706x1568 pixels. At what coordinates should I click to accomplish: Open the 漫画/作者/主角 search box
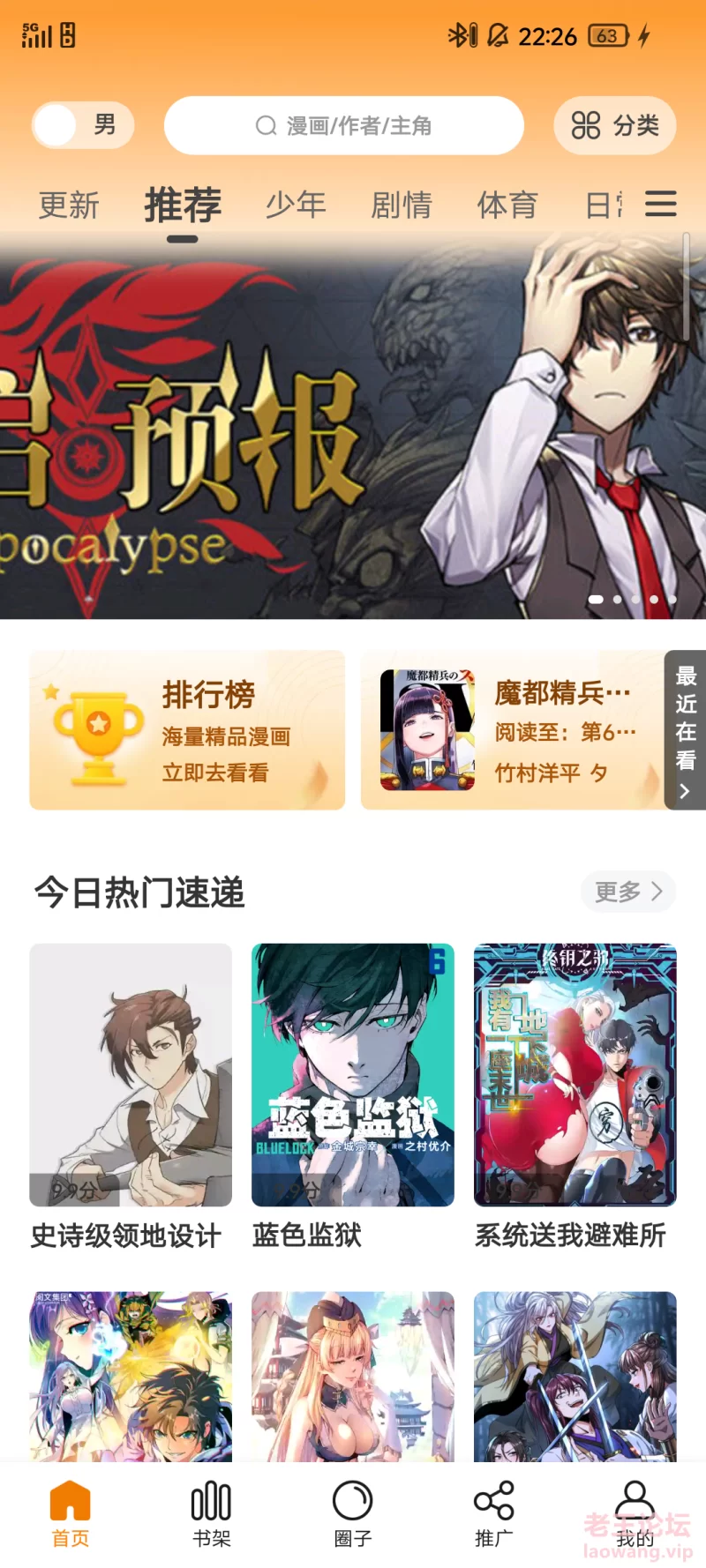344,125
